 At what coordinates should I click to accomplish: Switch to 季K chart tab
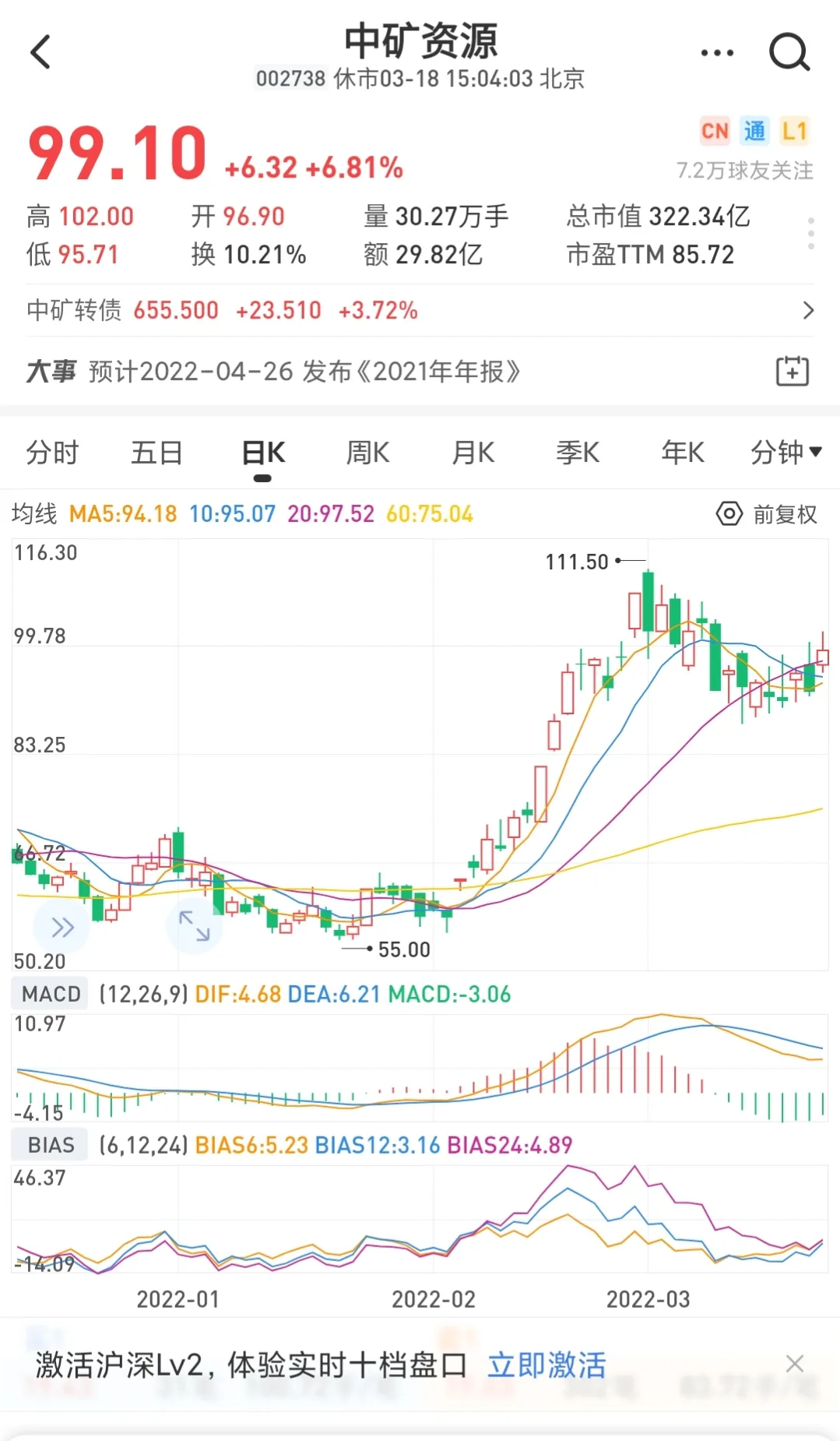pyautogui.click(x=578, y=452)
